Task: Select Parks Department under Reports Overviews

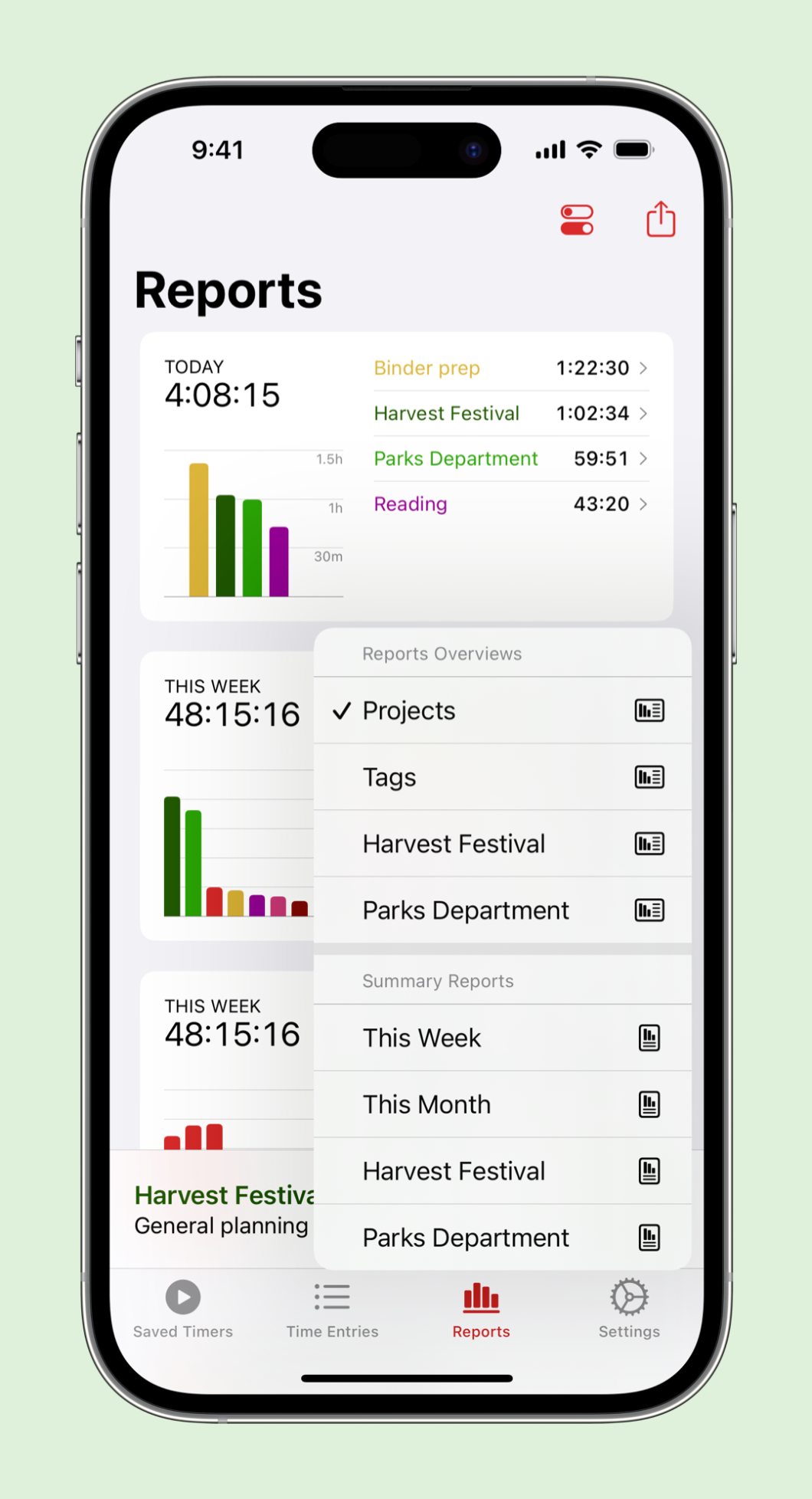Action: pyautogui.click(x=502, y=911)
